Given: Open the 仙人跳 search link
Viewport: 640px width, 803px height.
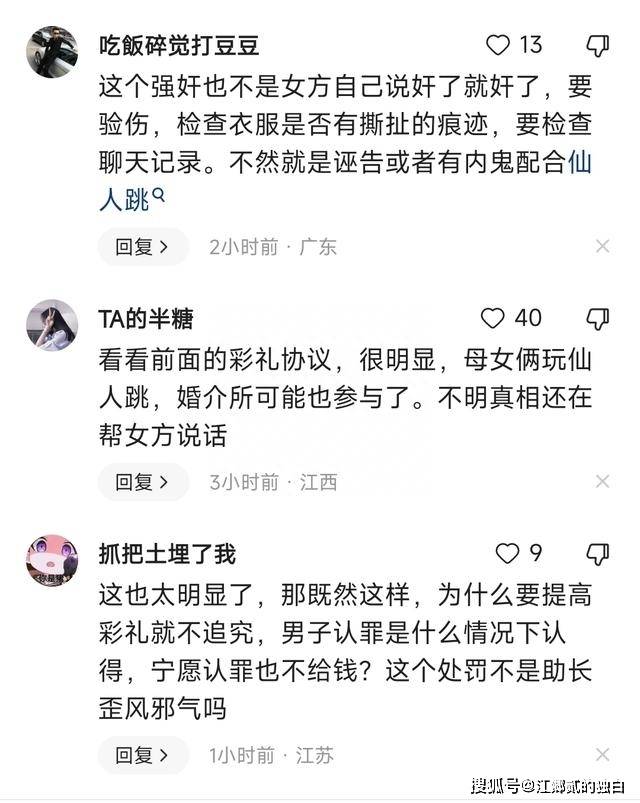Looking at the screenshot, I should pyautogui.click(x=125, y=199).
